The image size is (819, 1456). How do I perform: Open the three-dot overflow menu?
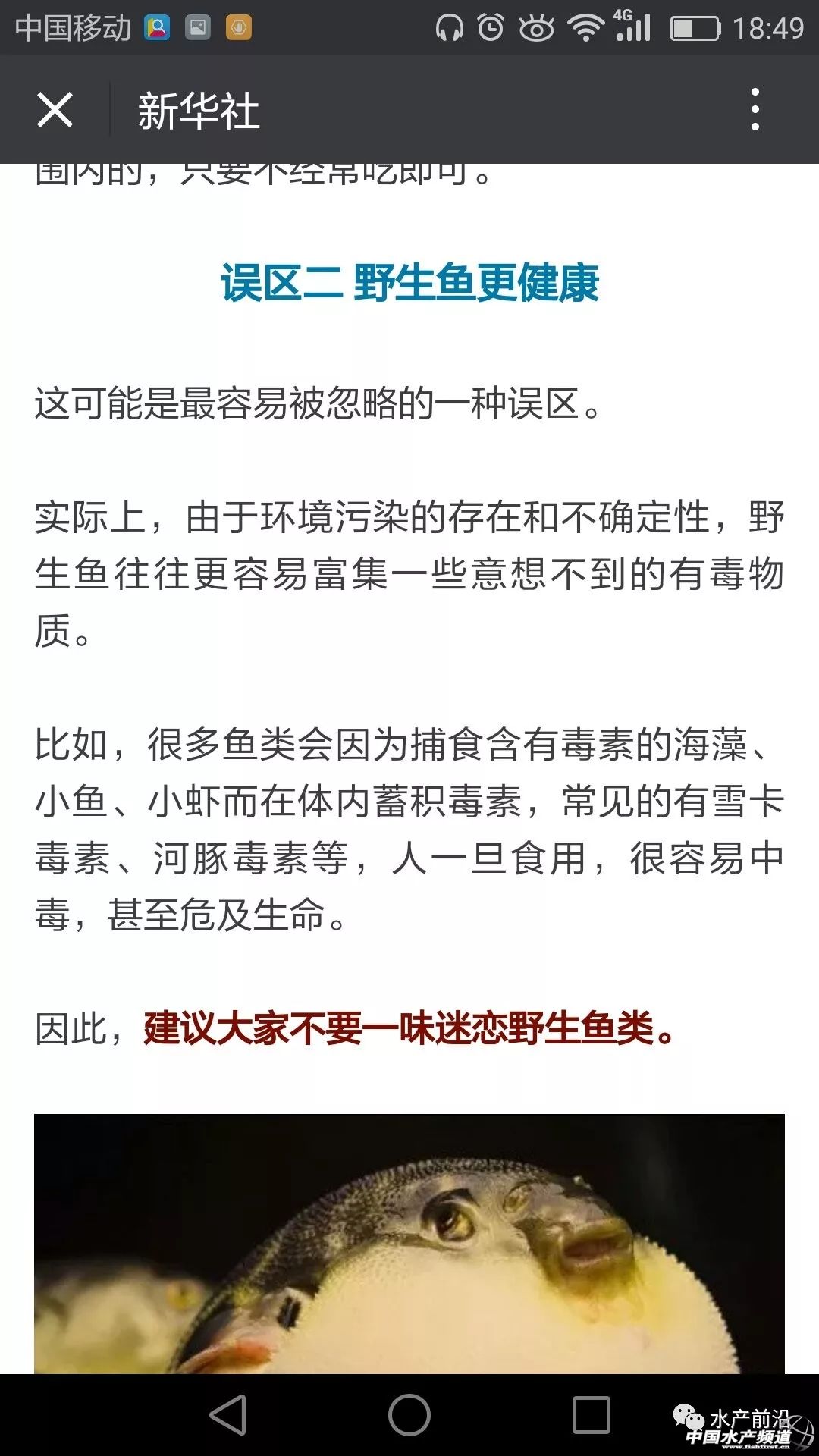point(755,110)
